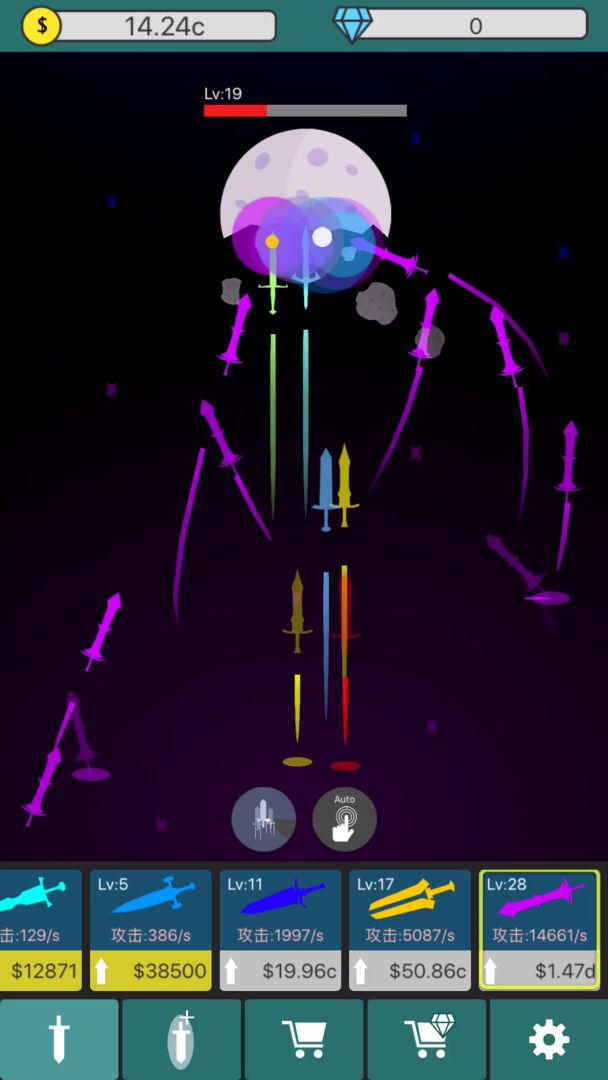The image size is (608, 1080).
Task: Upgrade the Lv:28 purple sword for $1.47d
Action: (x=539, y=970)
